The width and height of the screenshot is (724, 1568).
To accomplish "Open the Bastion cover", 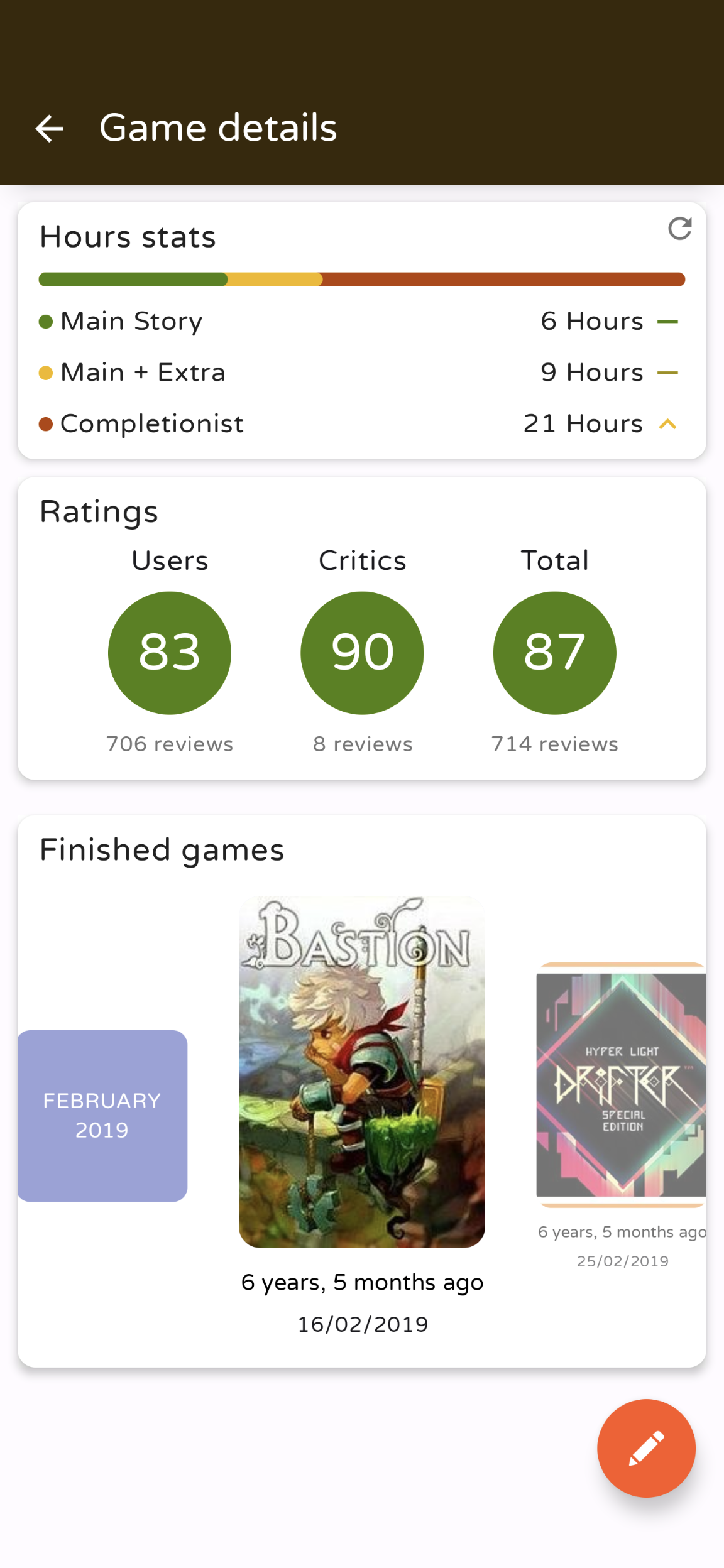I will (x=362, y=1072).
